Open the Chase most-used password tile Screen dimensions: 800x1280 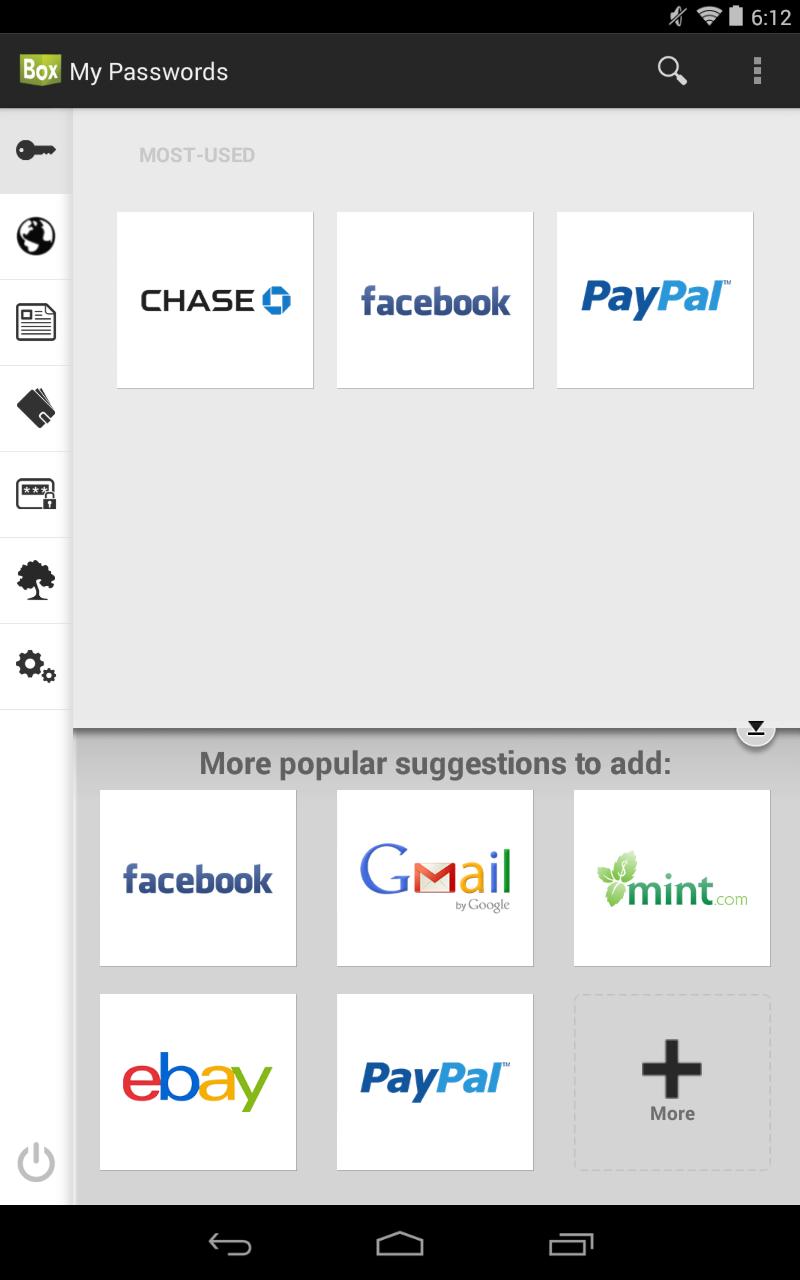pos(215,300)
